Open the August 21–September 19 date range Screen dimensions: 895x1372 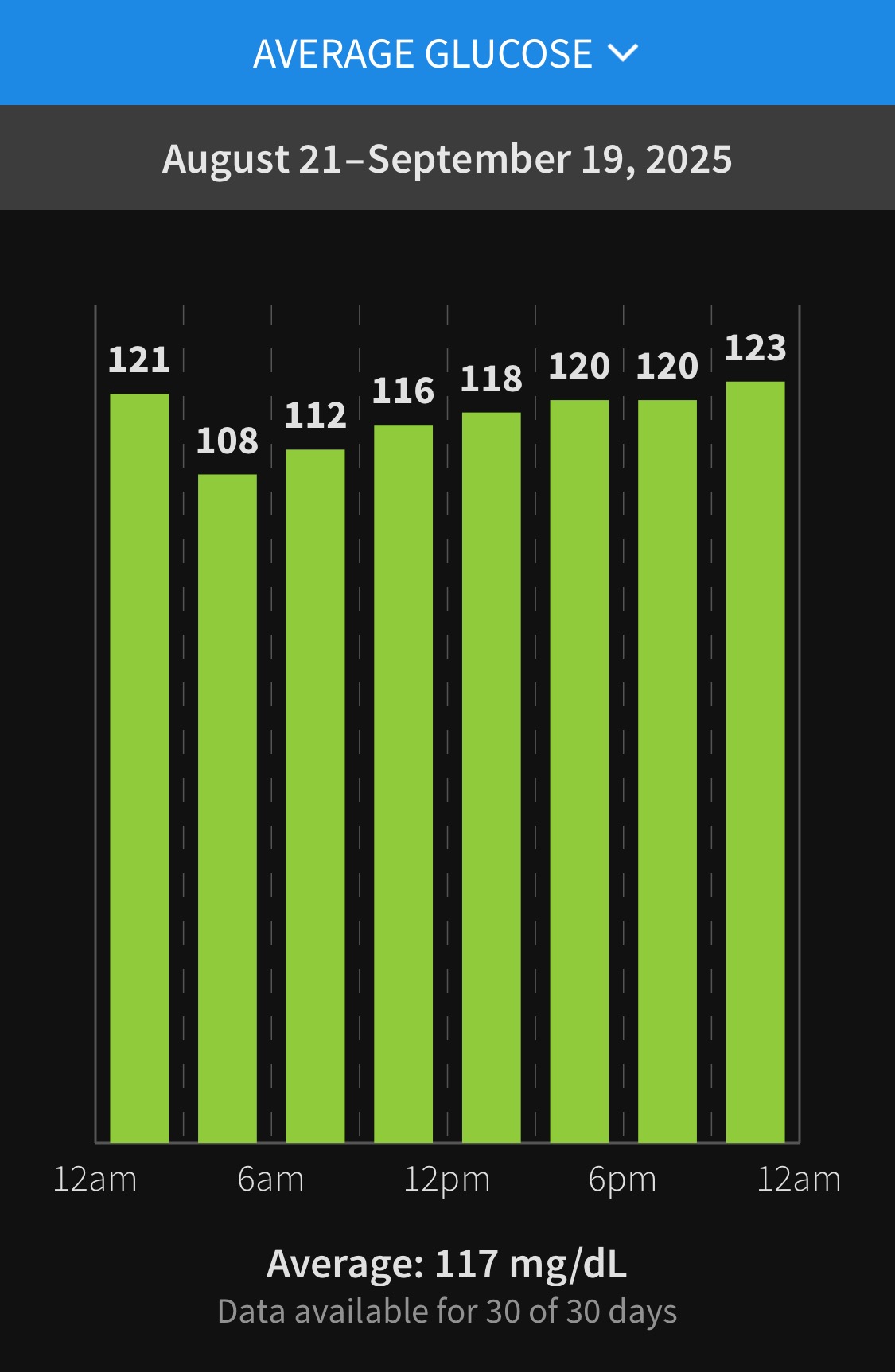pos(446,159)
